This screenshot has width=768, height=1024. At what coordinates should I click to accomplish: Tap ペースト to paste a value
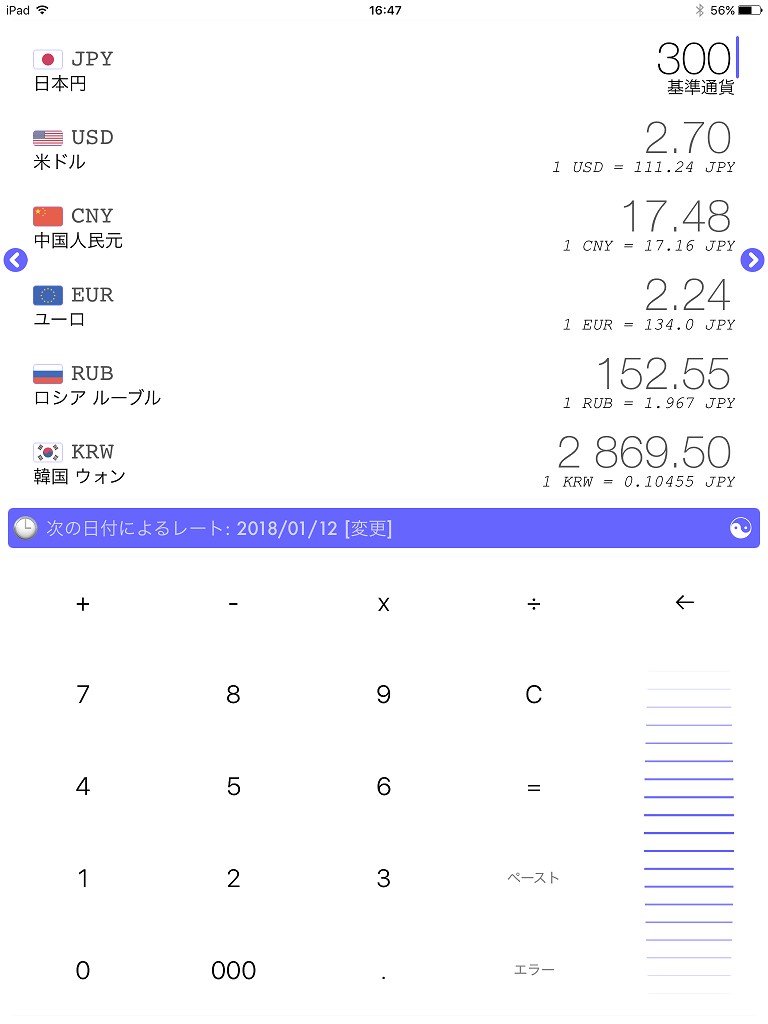click(534, 878)
